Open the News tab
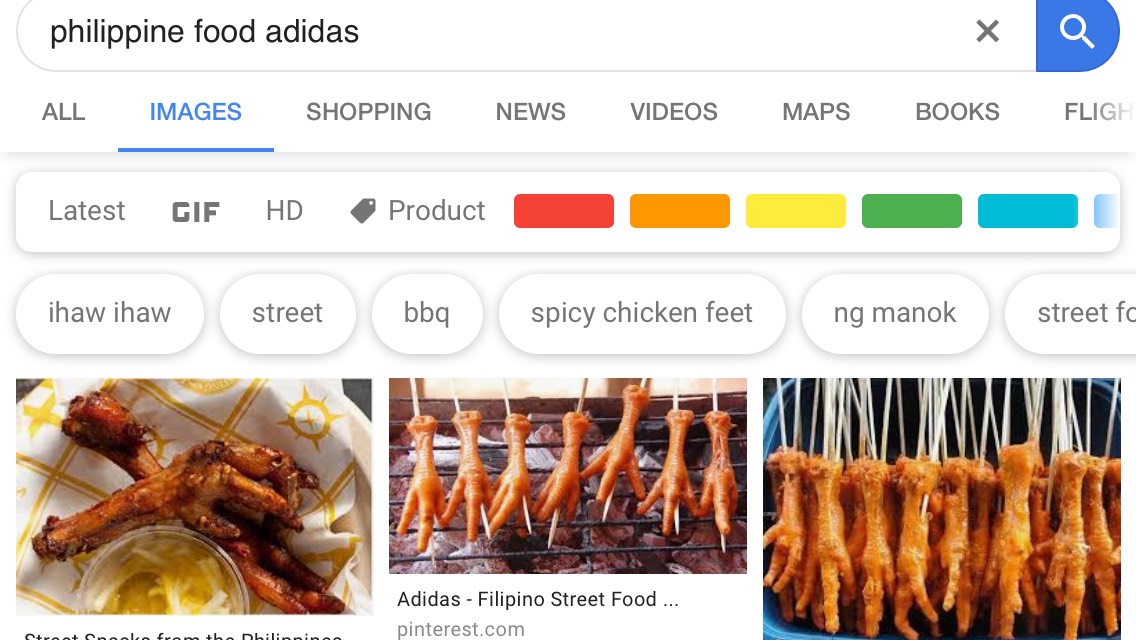1136x640 pixels. pyautogui.click(x=530, y=112)
